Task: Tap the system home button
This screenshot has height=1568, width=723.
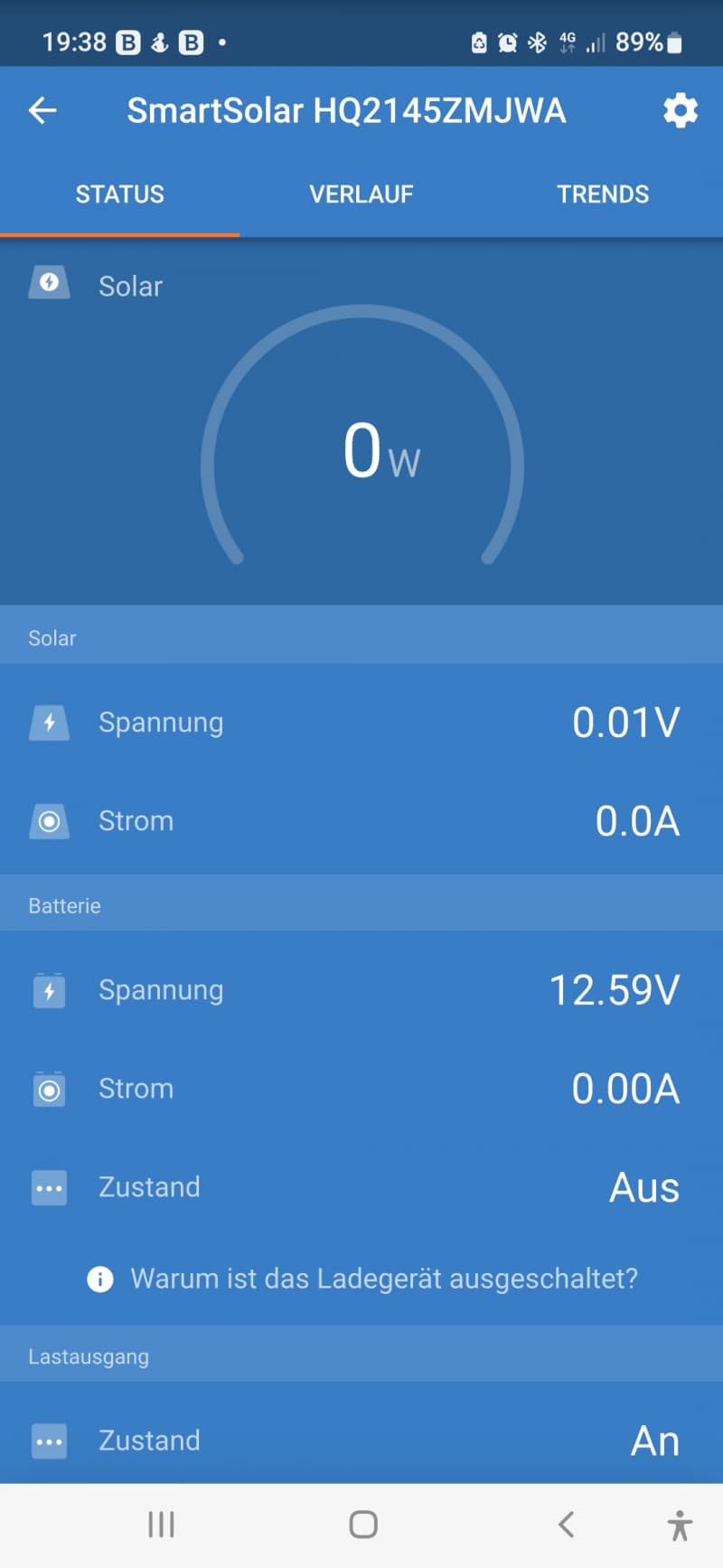Action: click(x=363, y=1525)
